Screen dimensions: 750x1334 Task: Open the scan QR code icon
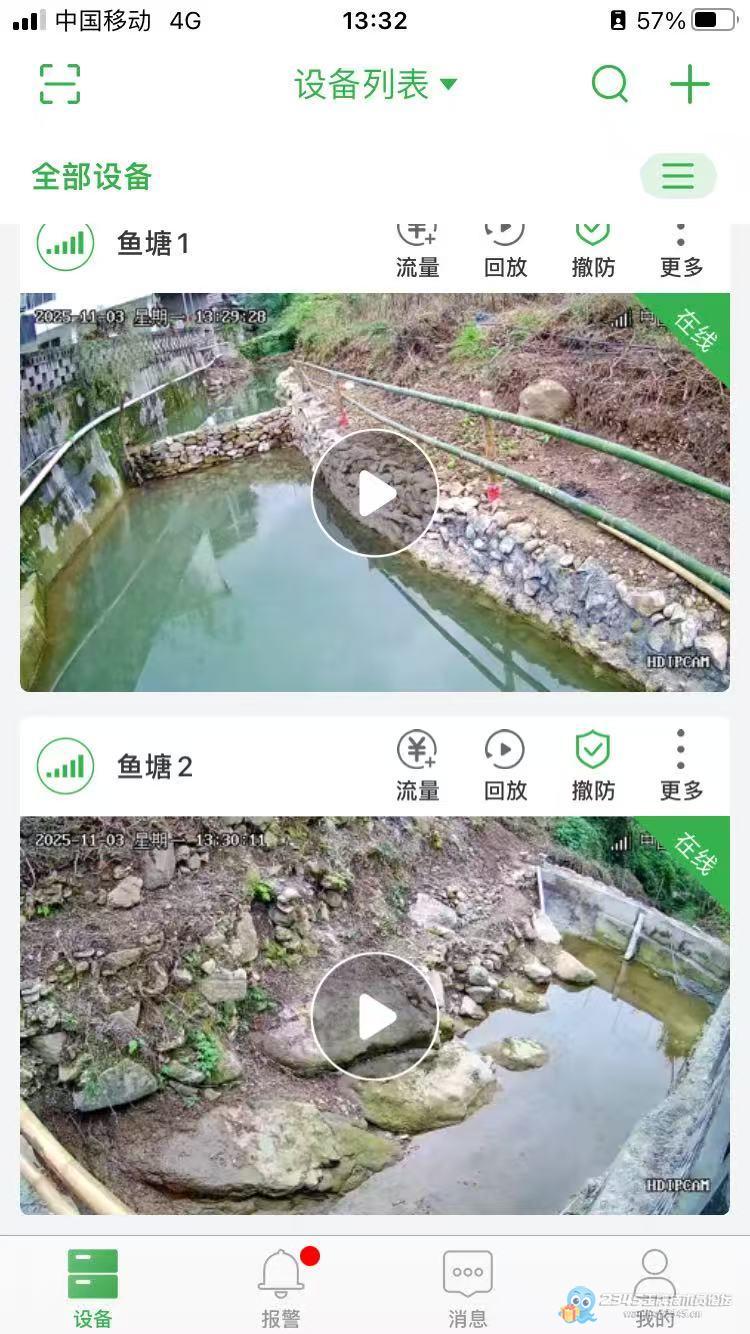[x=60, y=84]
